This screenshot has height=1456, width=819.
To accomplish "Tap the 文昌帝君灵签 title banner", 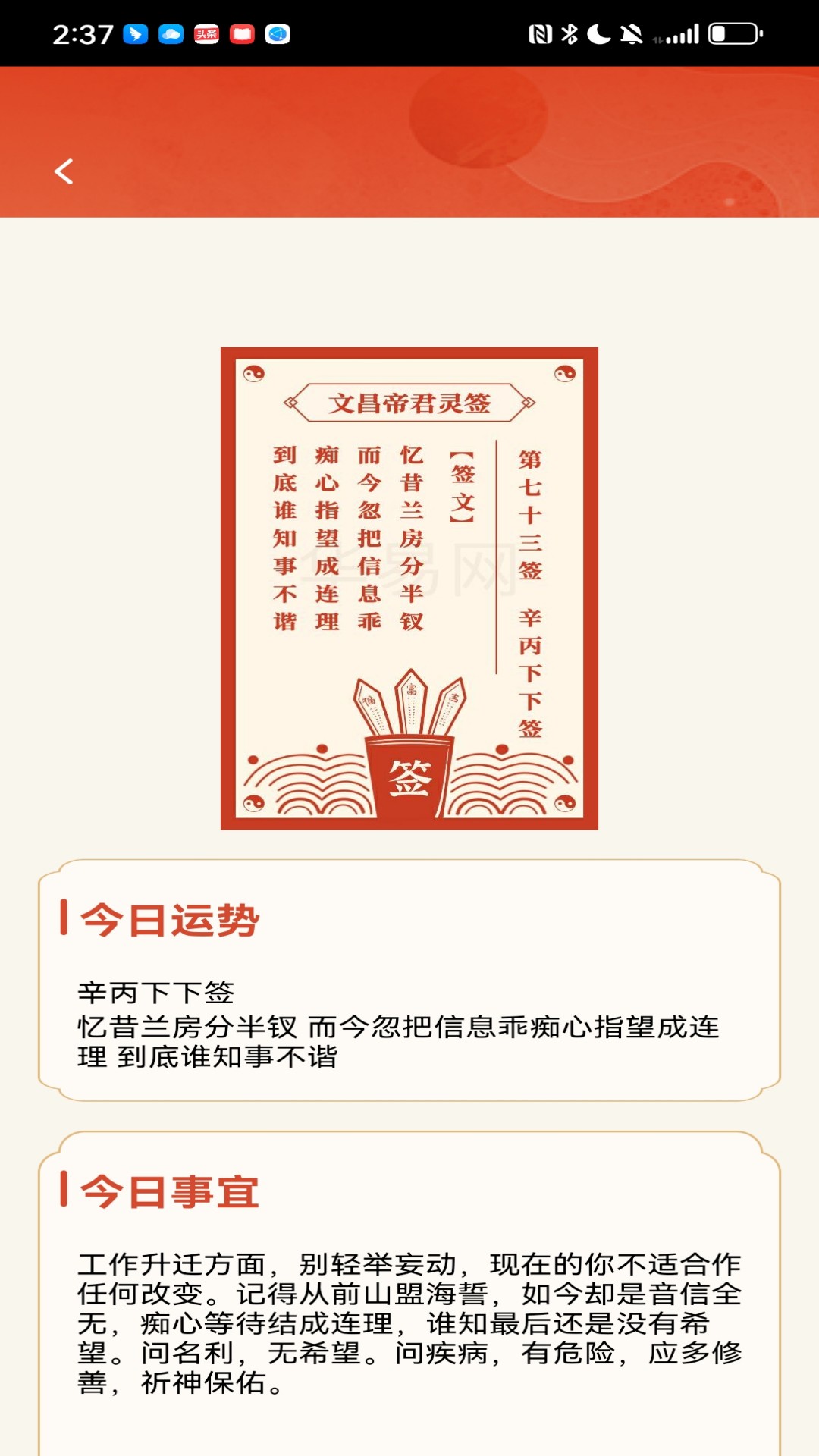I will point(409,404).
